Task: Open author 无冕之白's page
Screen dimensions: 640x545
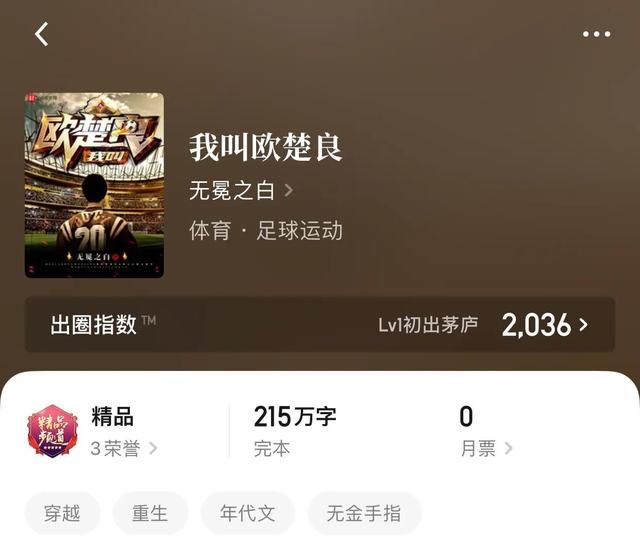Action: coord(240,190)
